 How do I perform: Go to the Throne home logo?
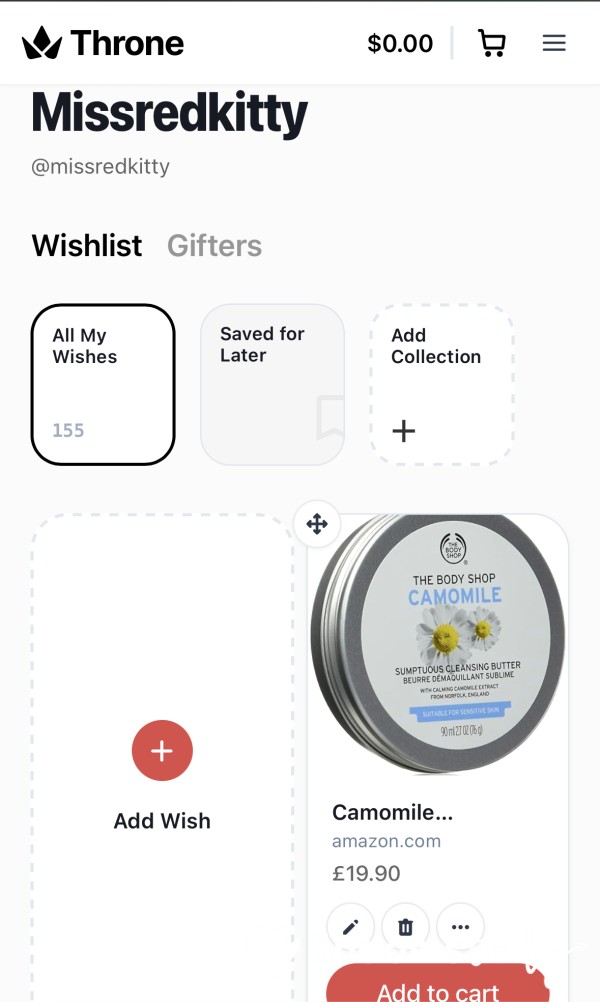pos(103,43)
